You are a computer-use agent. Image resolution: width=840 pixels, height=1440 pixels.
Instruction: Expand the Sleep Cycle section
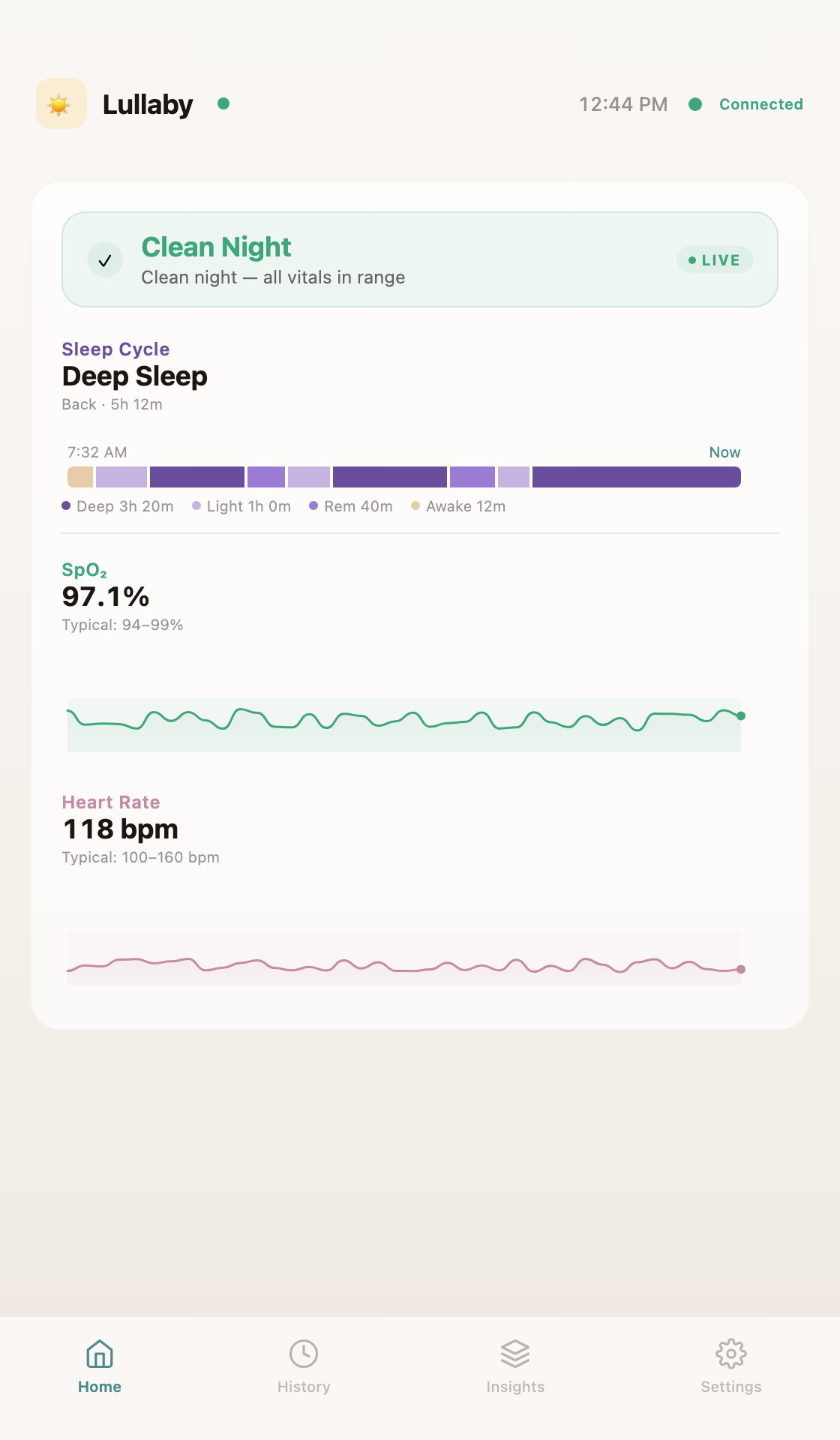tap(115, 349)
